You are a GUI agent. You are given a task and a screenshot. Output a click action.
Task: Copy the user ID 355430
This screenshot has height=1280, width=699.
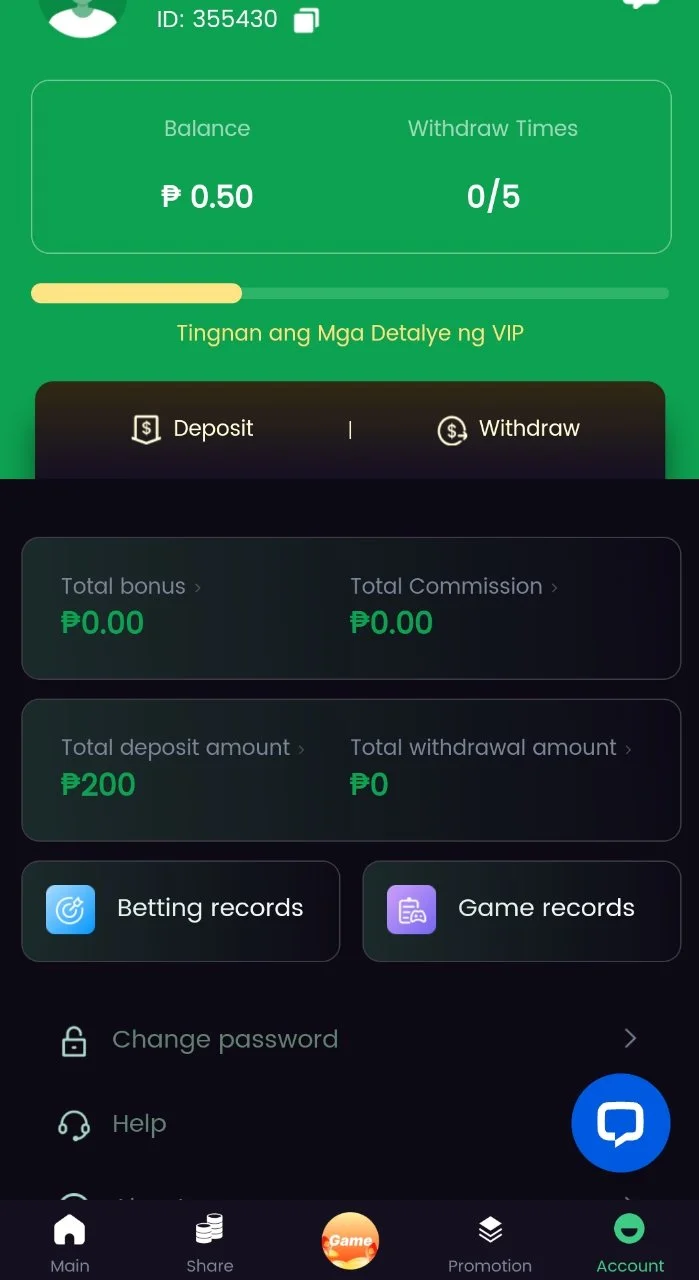coord(306,20)
